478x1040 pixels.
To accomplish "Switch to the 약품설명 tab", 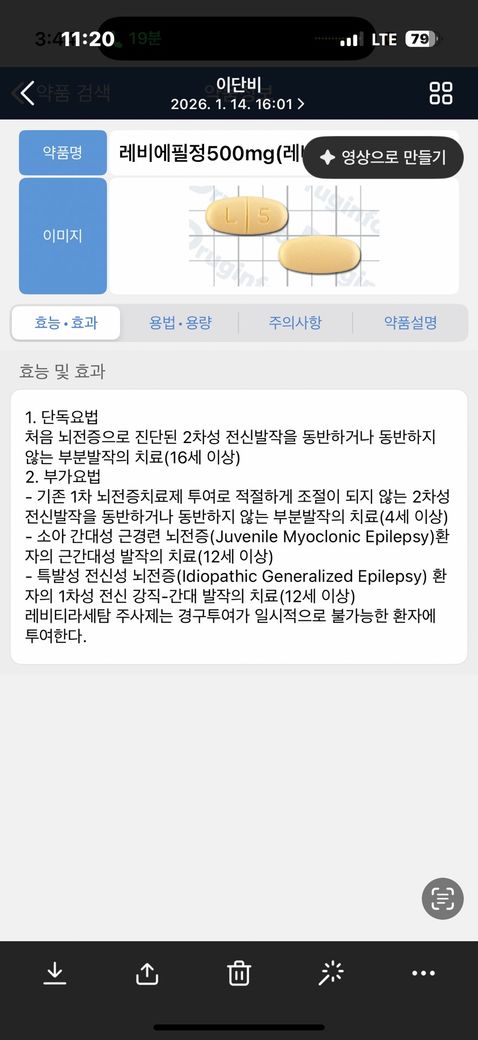I will point(410,323).
